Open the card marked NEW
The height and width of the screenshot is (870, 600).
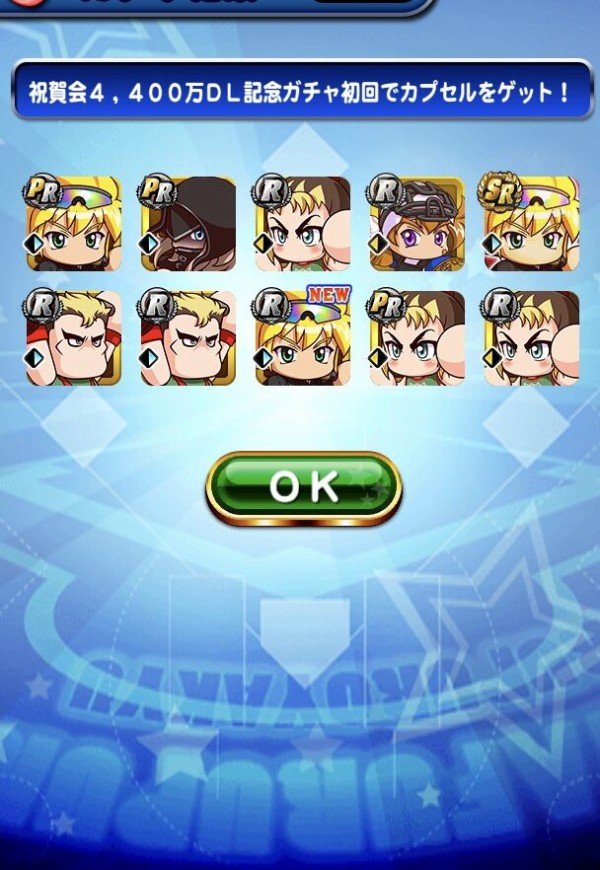pyautogui.click(x=303, y=338)
